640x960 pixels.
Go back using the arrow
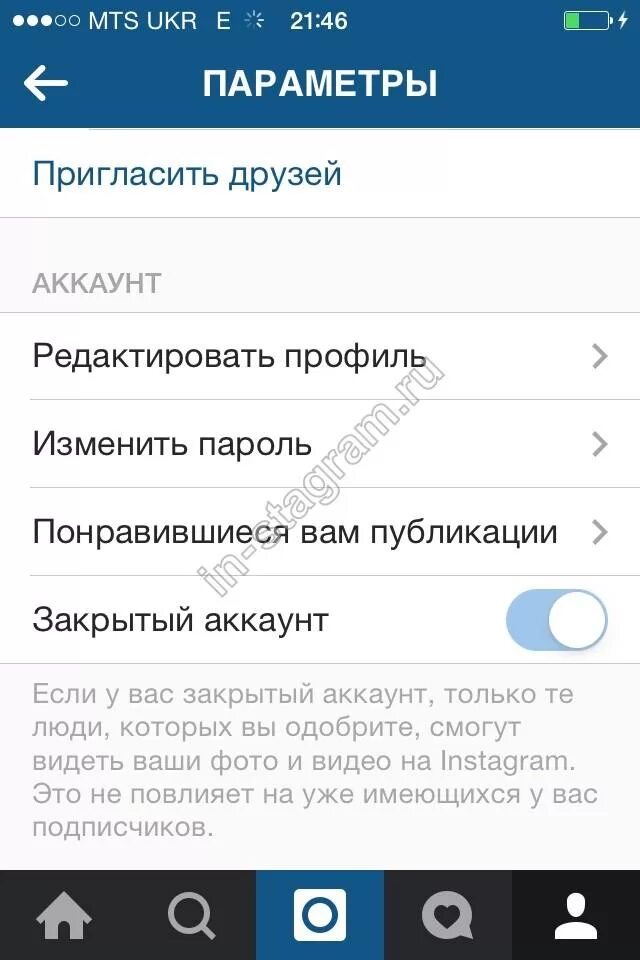(46, 83)
